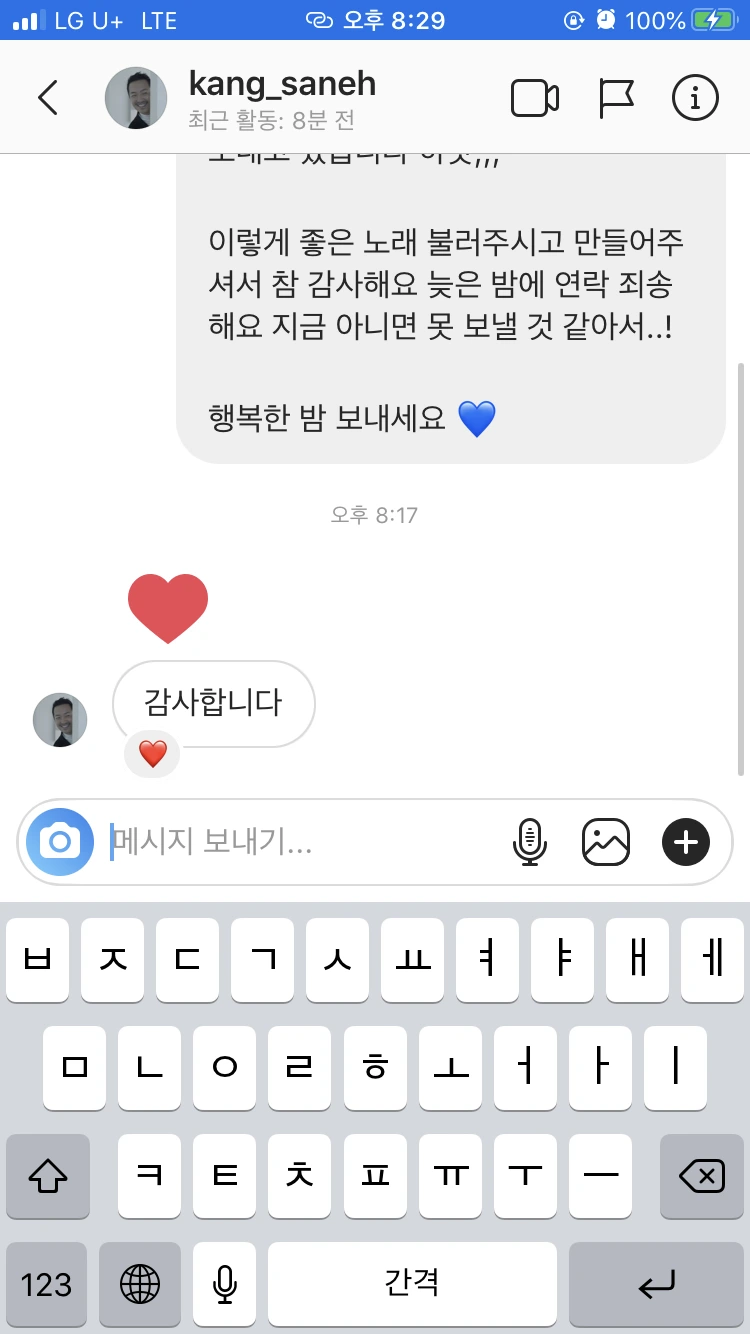
Task: Start a video call with kang_saneh
Action: tap(535, 98)
